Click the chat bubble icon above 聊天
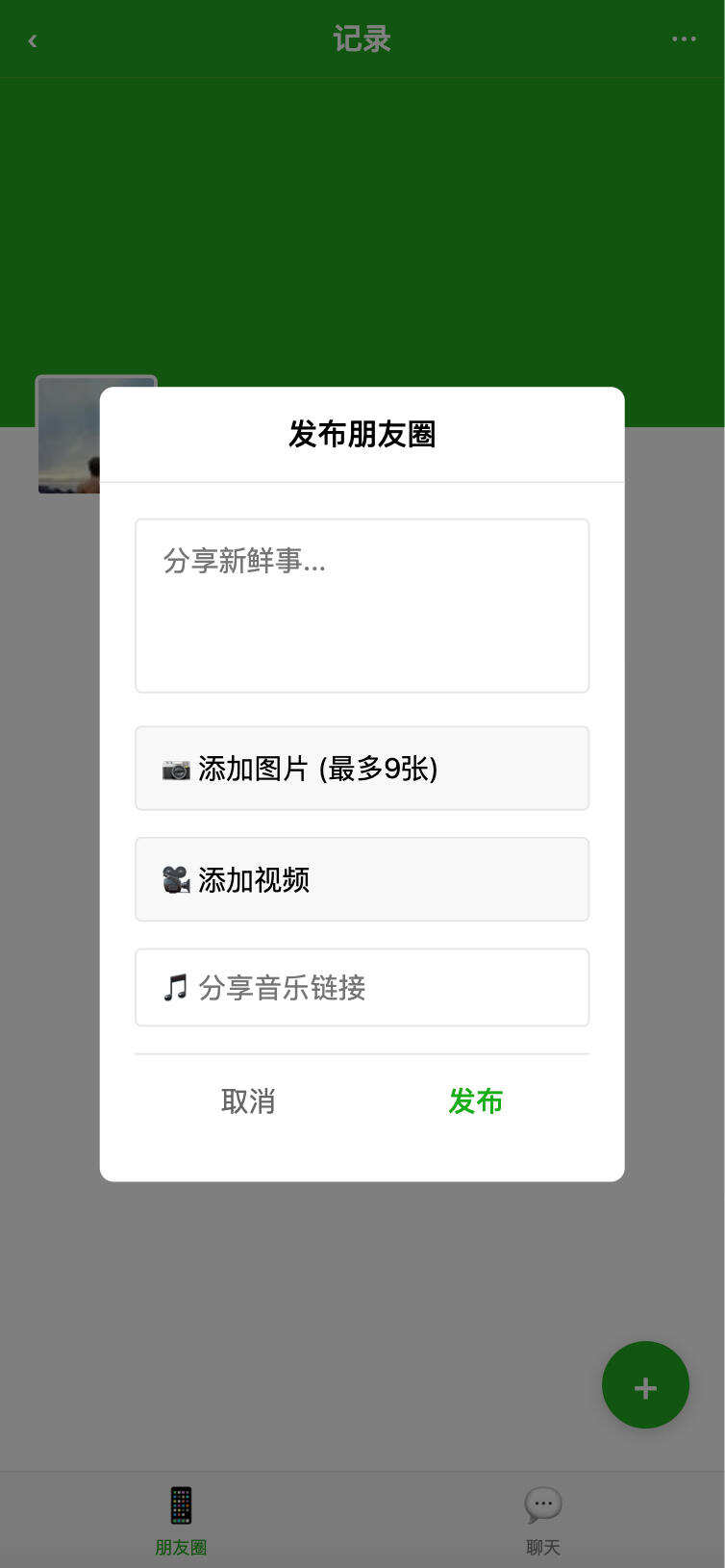 (x=543, y=1503)
